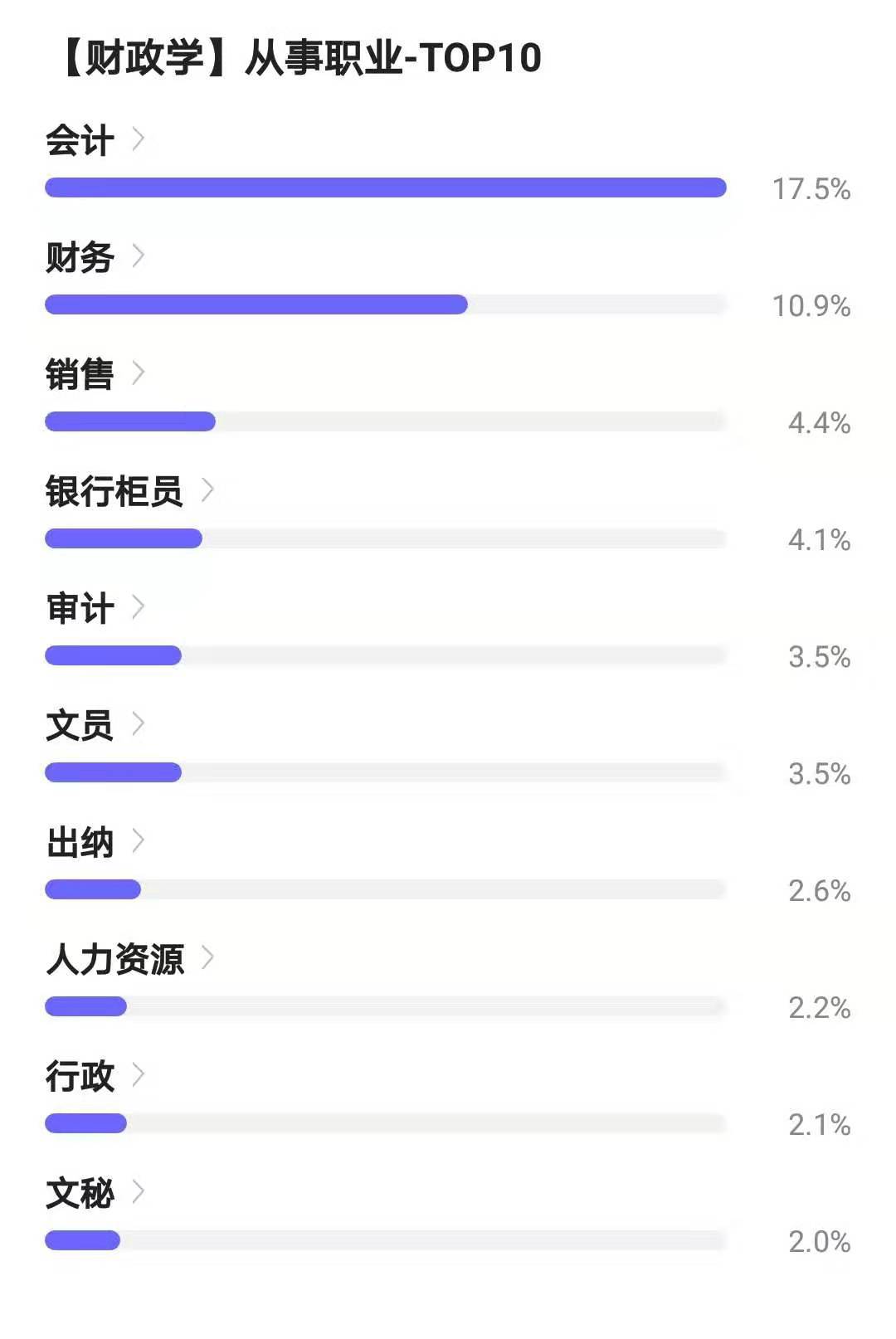896x1339 pixels.
Task: Open details via 销售 arrow icon
Action: tap(138, 374)
